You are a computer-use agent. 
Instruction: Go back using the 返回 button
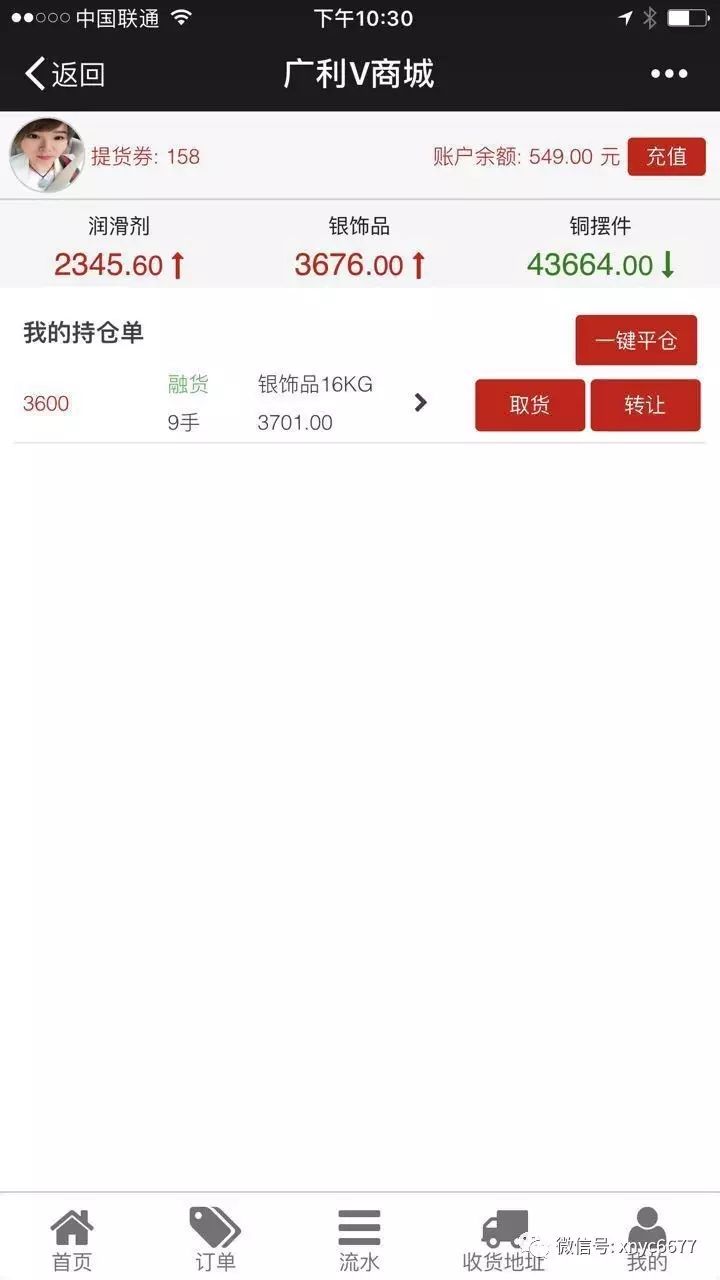coord(65,74)
